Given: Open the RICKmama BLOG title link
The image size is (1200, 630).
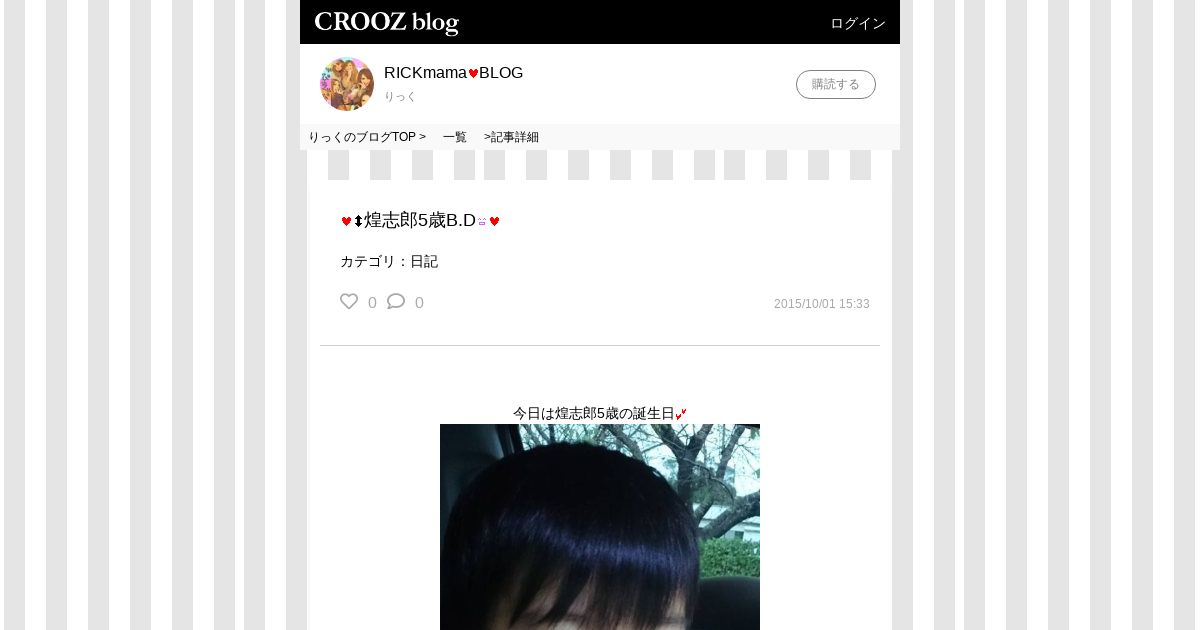Looking at the screenshot, I should click(x=453, y=73).
